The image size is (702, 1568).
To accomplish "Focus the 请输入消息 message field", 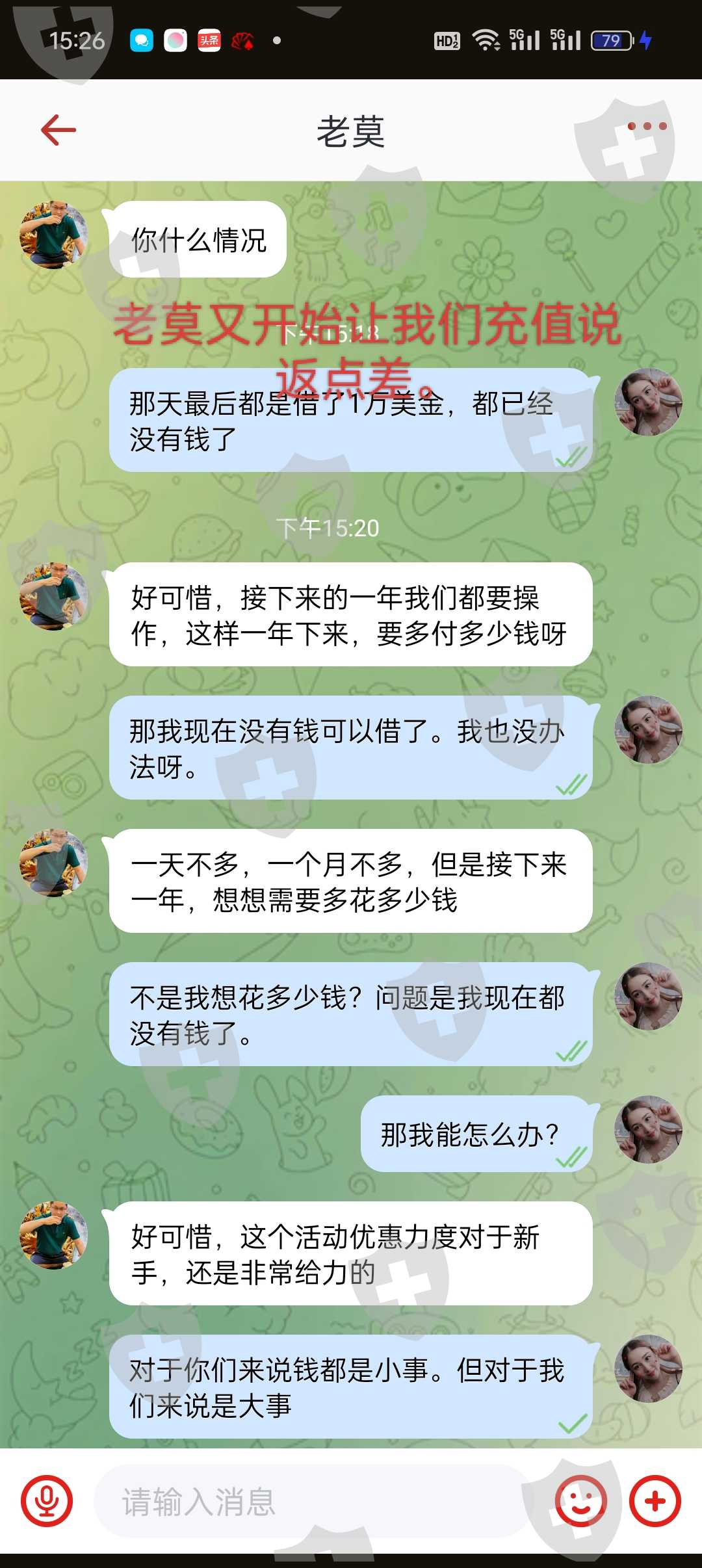I will tap(312, 1501).
